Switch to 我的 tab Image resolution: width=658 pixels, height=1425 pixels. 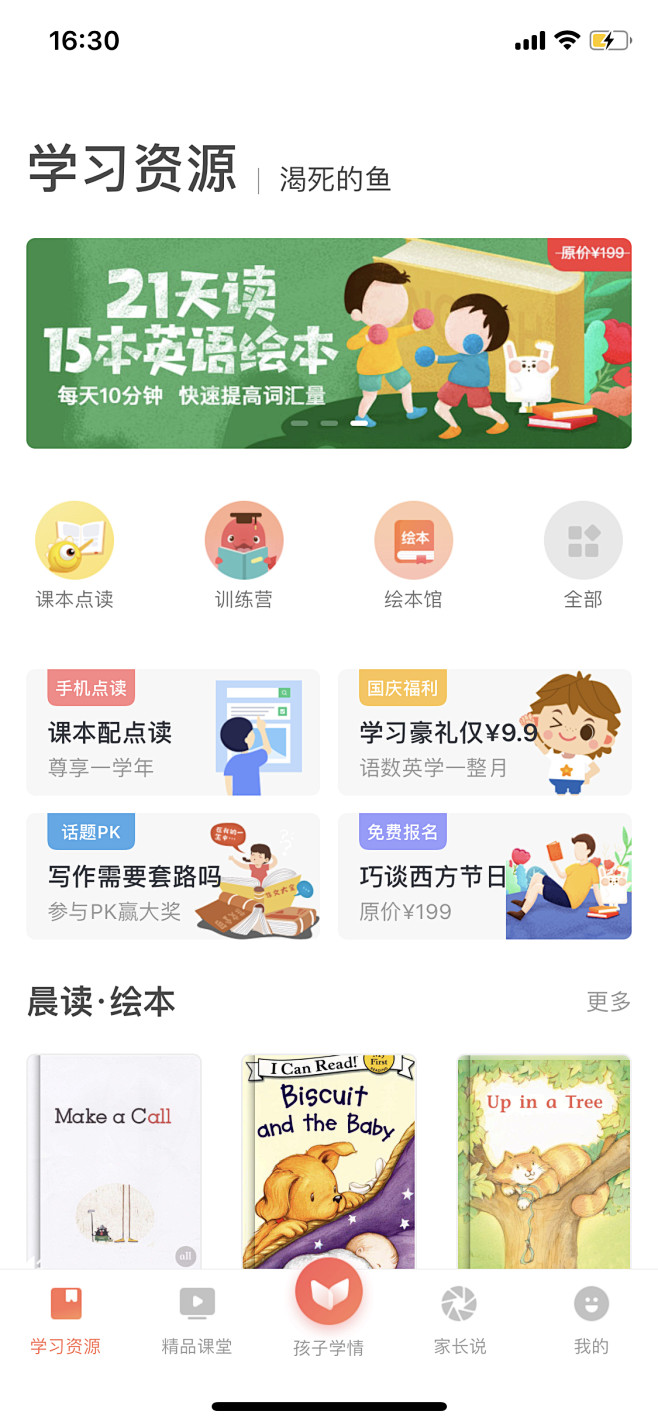click(x=591, y=1320)
